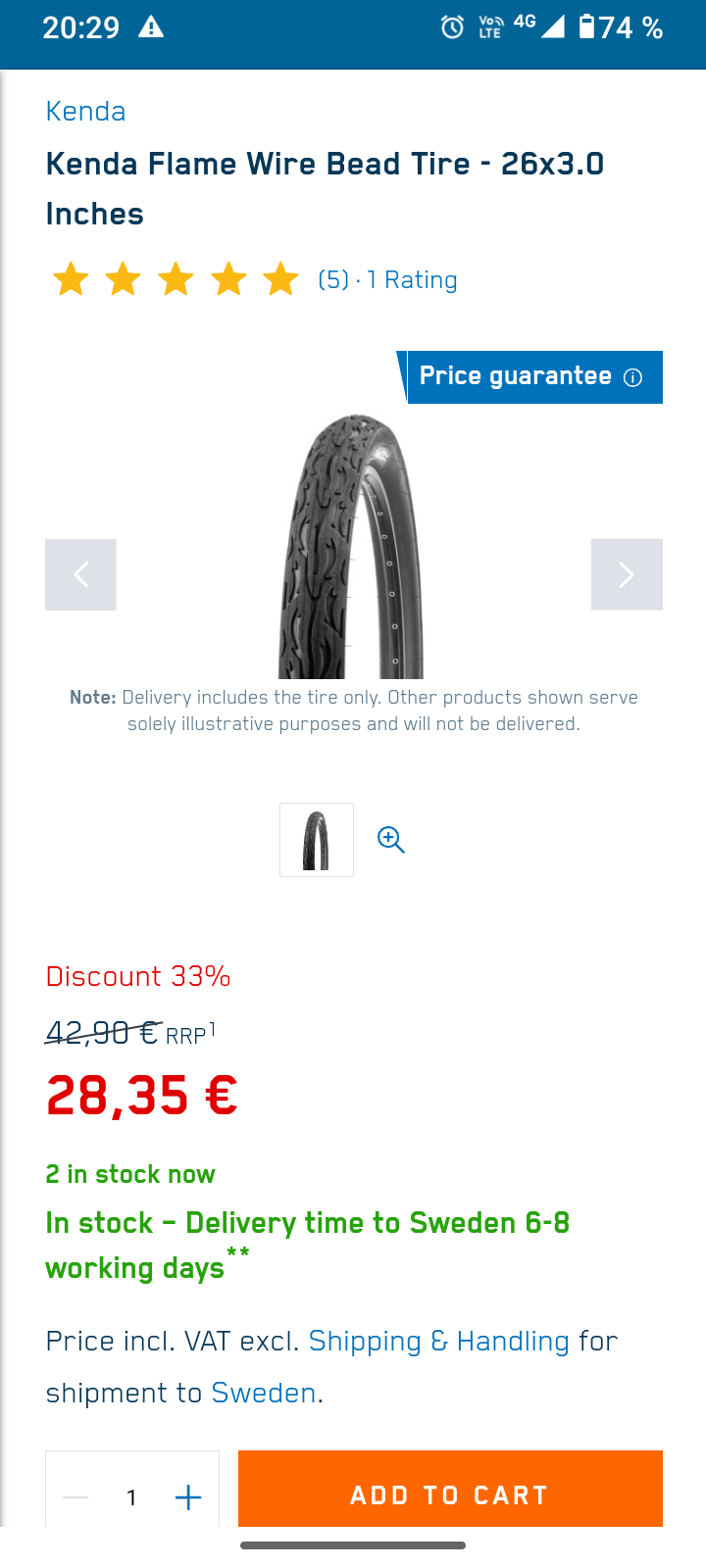
Task: Go to next product image
Action: [x=627, y=574]
